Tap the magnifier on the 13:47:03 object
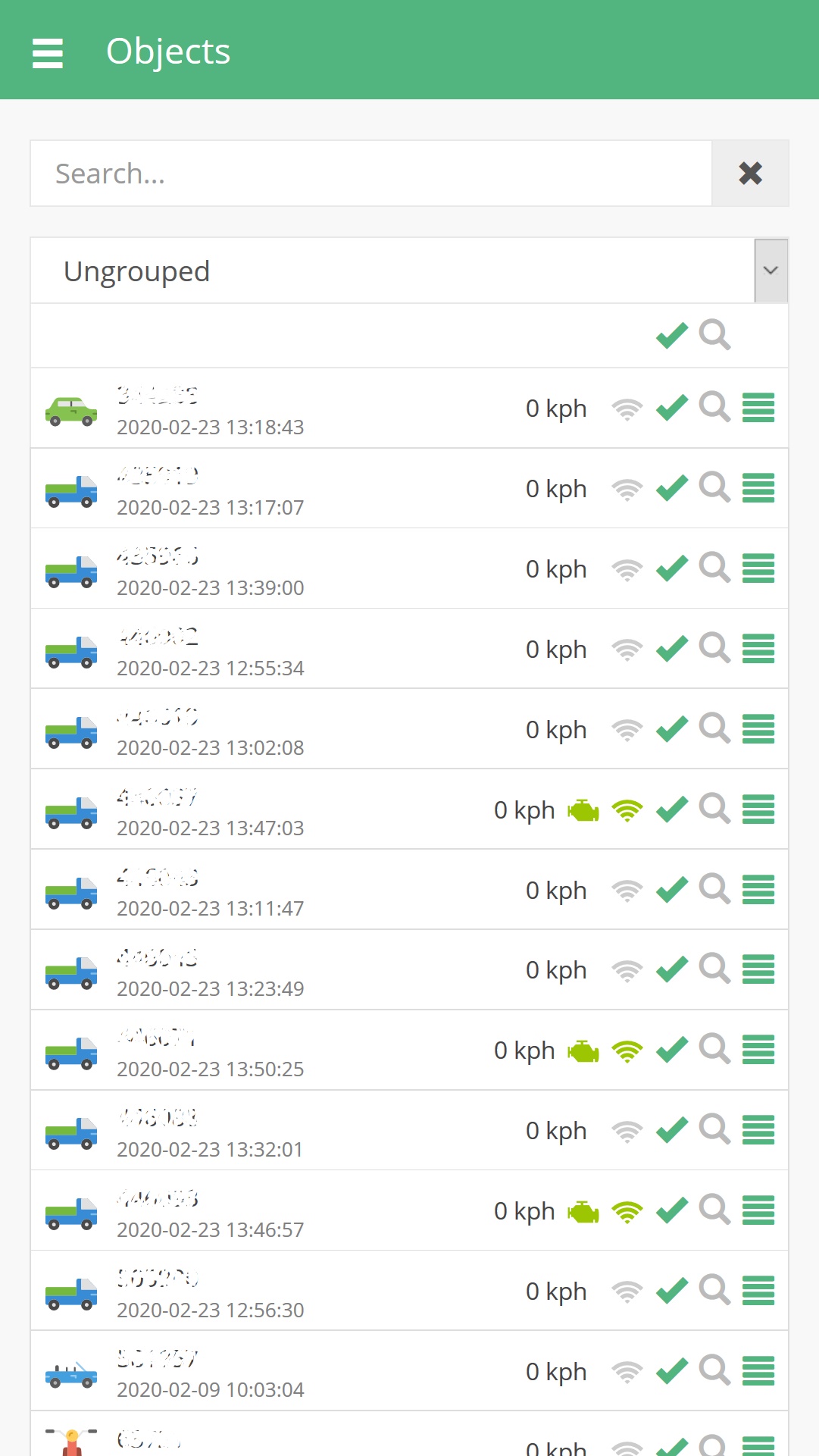This screenshot has height=1456, width=819. [x=714, y=809]
